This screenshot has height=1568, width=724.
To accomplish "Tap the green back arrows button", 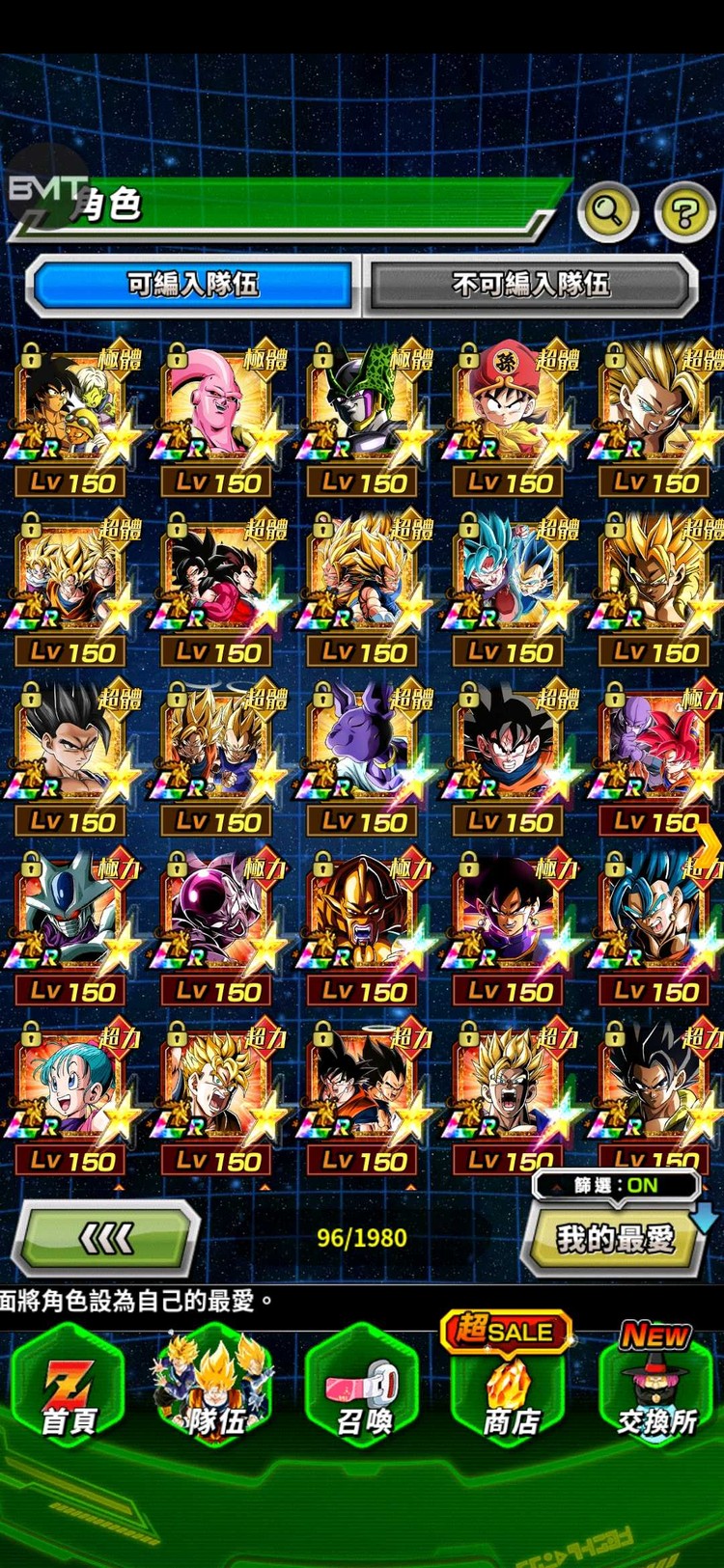I will click(105, 1237).
